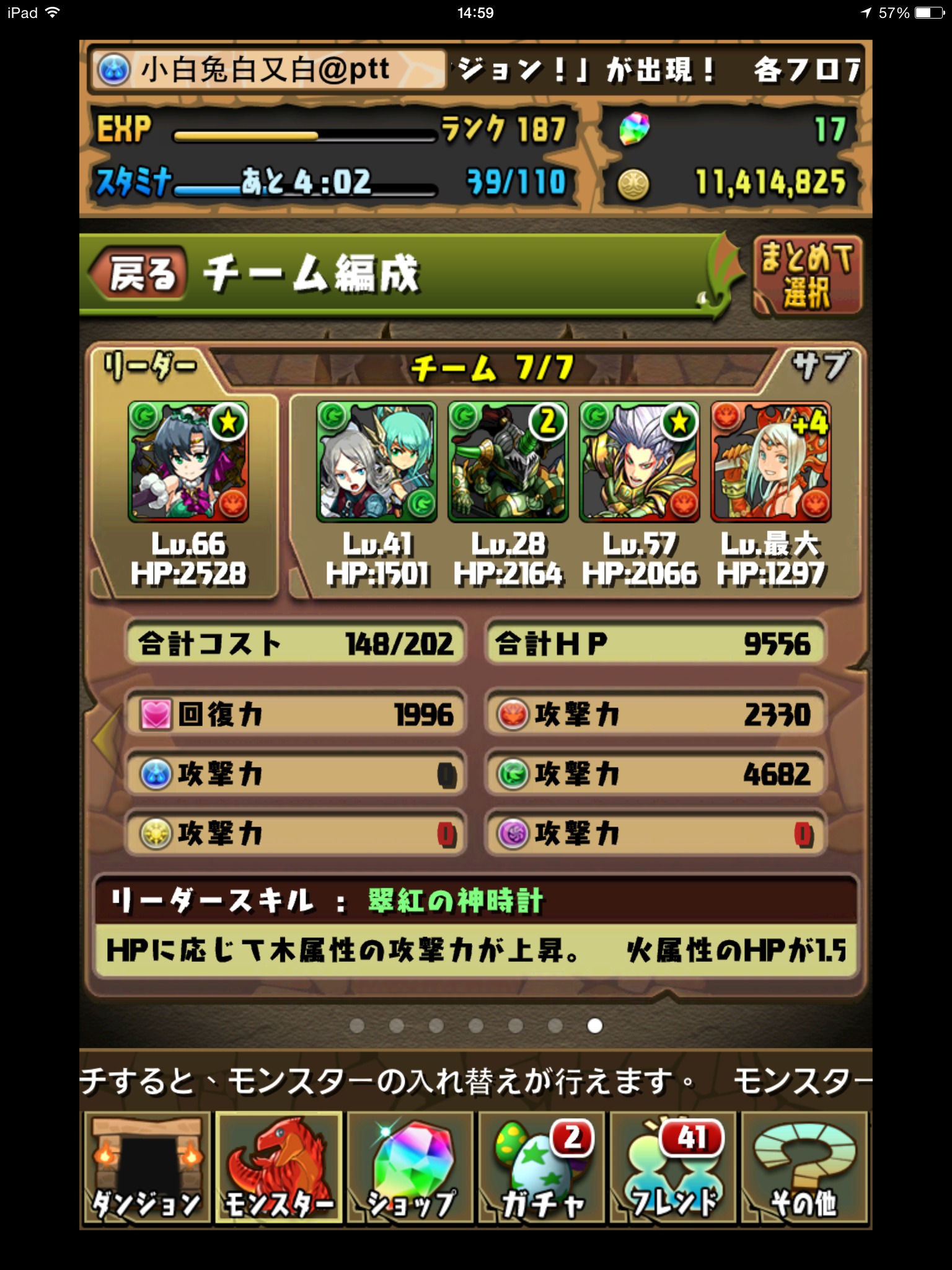This screenshot has width=952, height=1270.
Task: Open the その他 tab
Action: (804, 1167)
